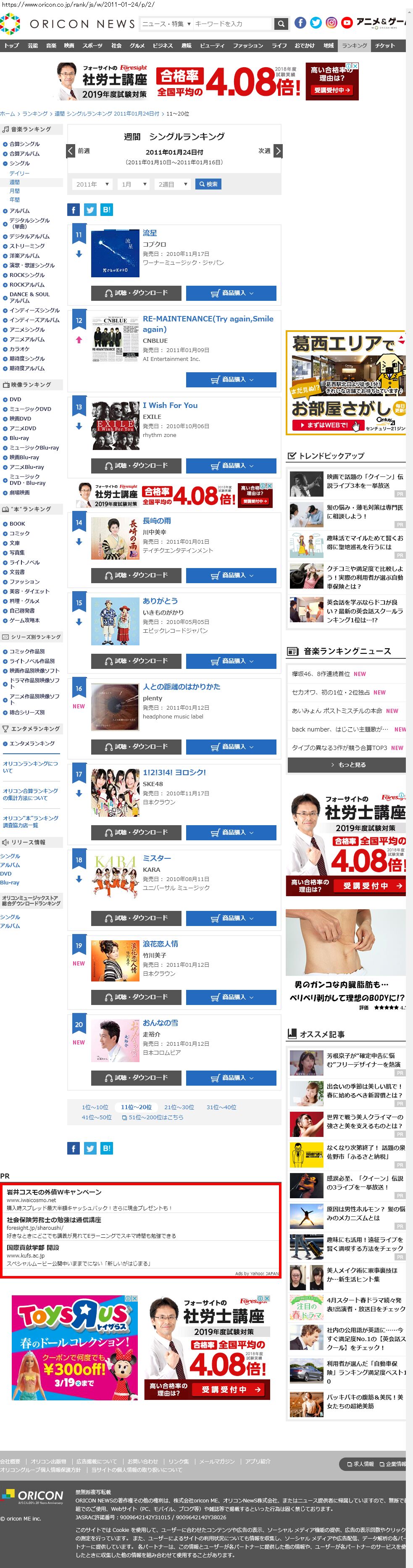Go to previous week with 前週 arrow
This screenshot has height=1568, width=413.
71,150
